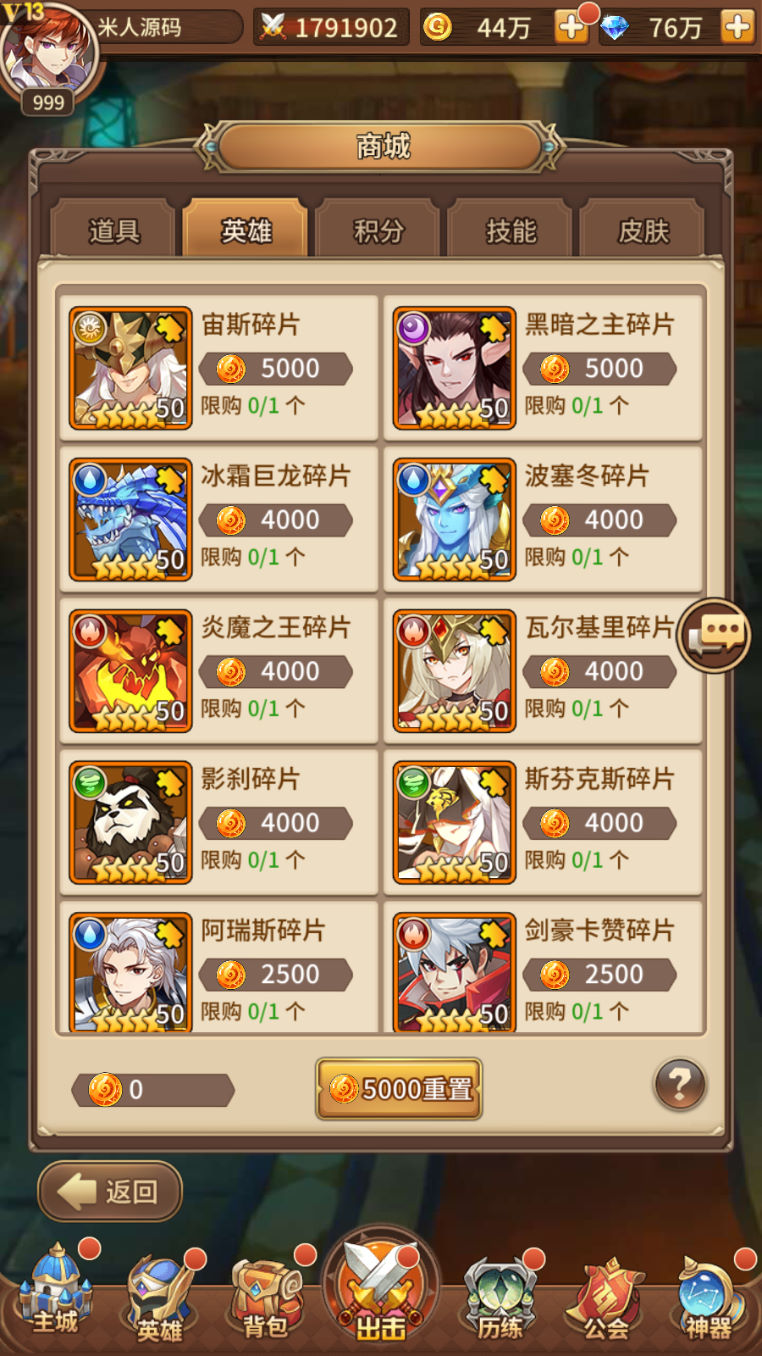The height and width of the screenshot is (1356, 762).
Task: Add gold with the plus button
Action: point(572,27)
